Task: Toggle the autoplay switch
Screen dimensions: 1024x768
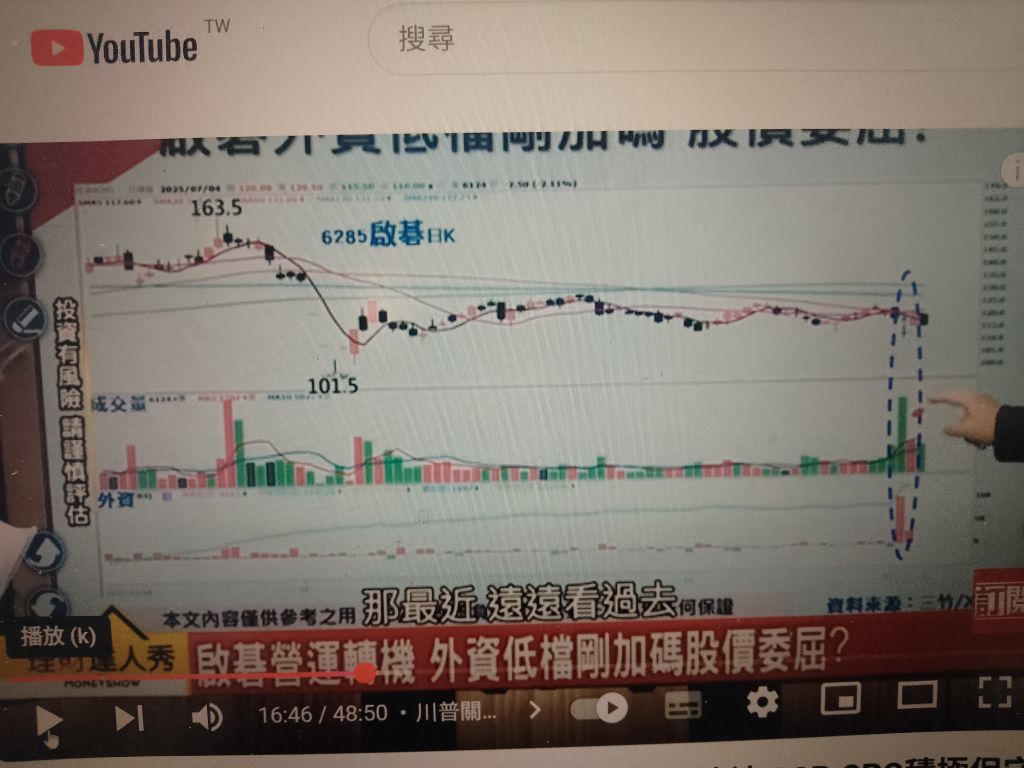Action: pyautogui.click(x=598, y=709)
